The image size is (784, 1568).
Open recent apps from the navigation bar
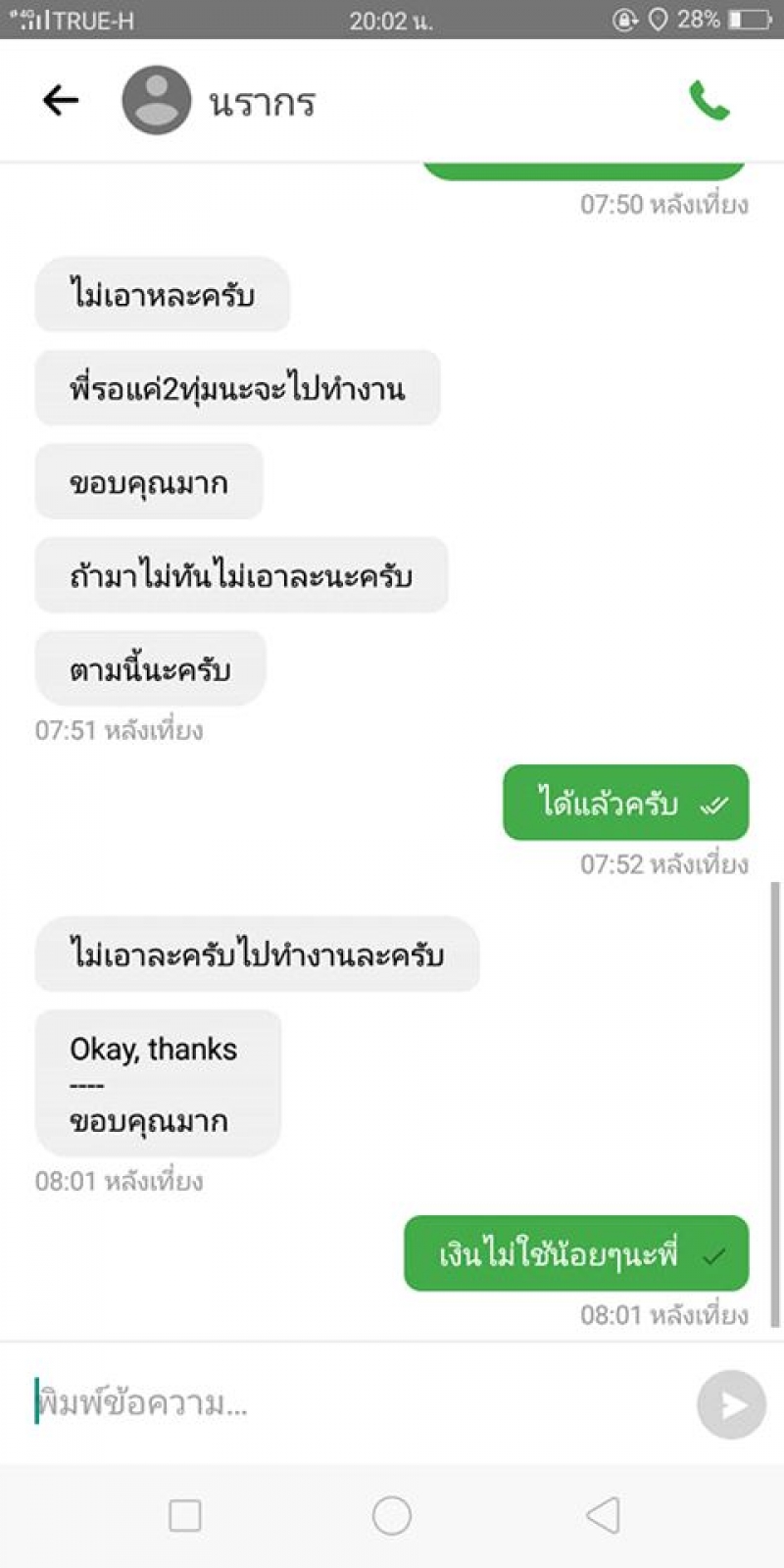point(185,1515)
